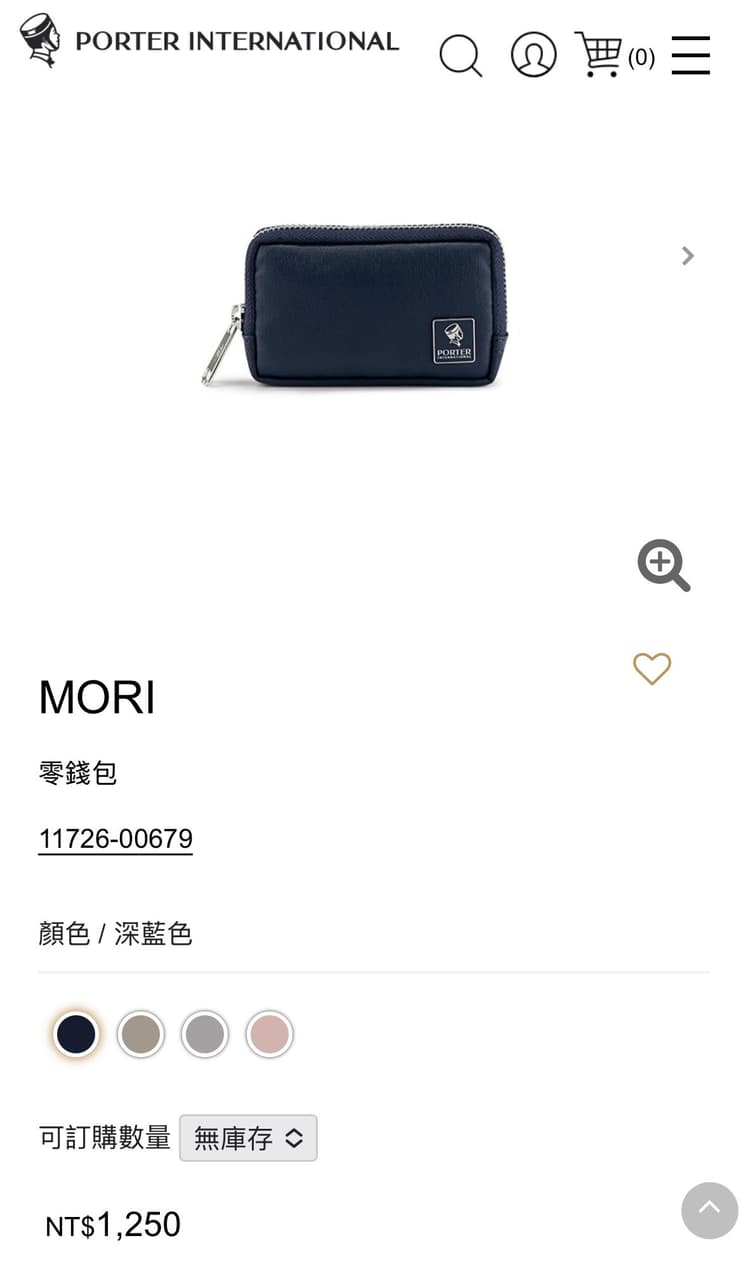Open the 可訂購數量 quantity dropdown

(x=248, y=1138)
